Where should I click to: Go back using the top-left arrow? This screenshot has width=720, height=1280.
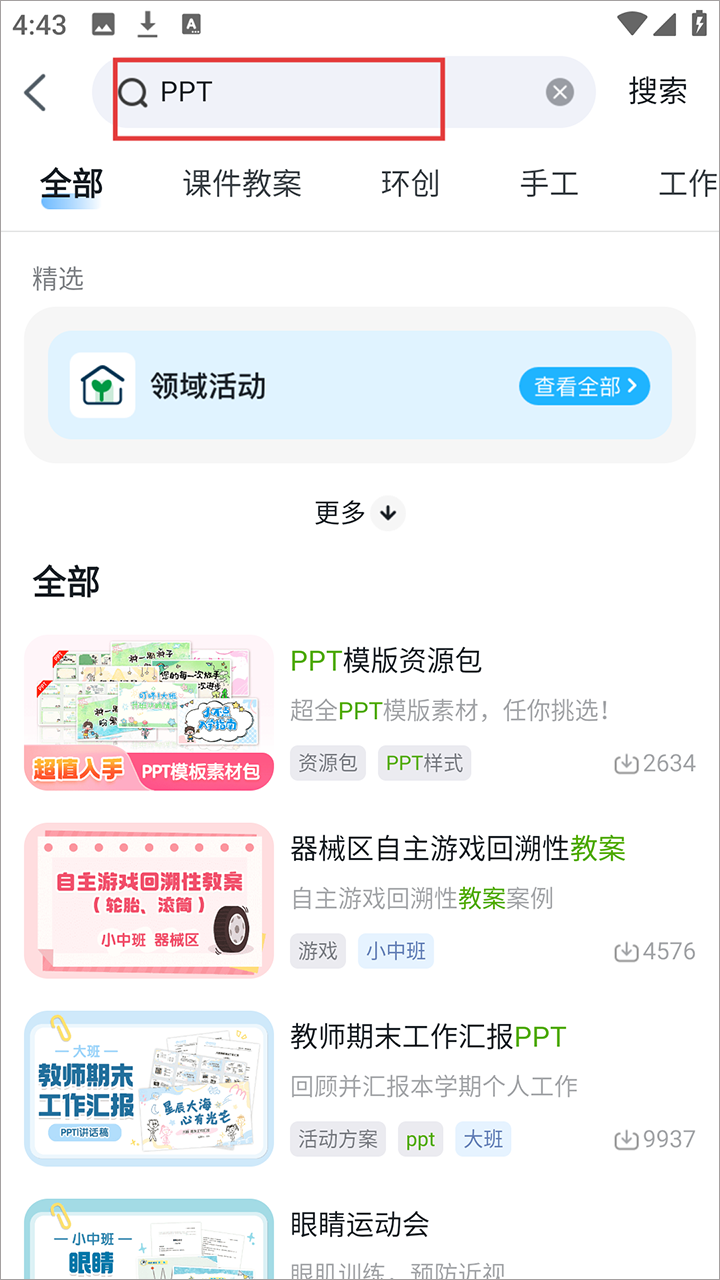36,92
